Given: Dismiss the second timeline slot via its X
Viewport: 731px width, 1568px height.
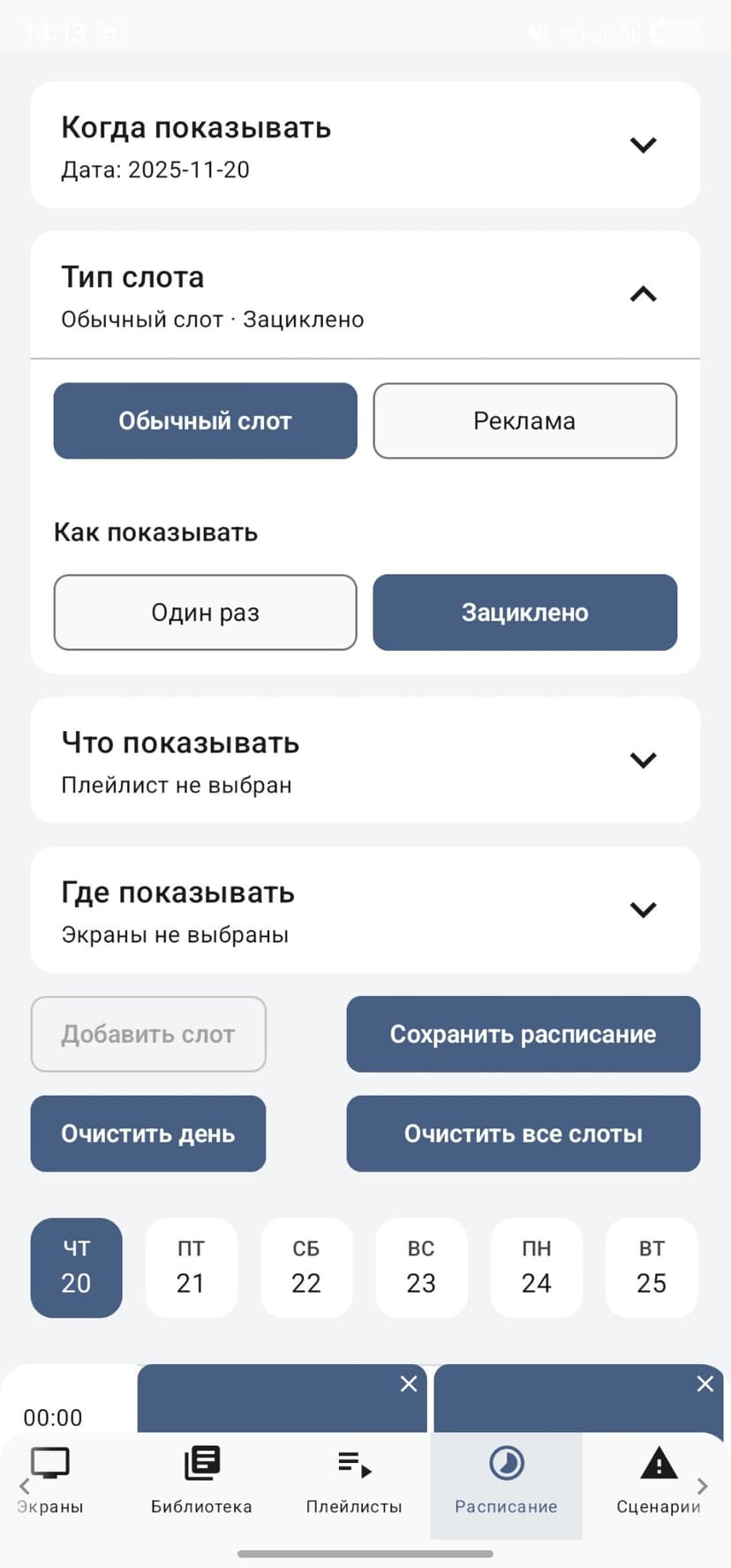Looking at the screenshot, I should point(704,1384).
